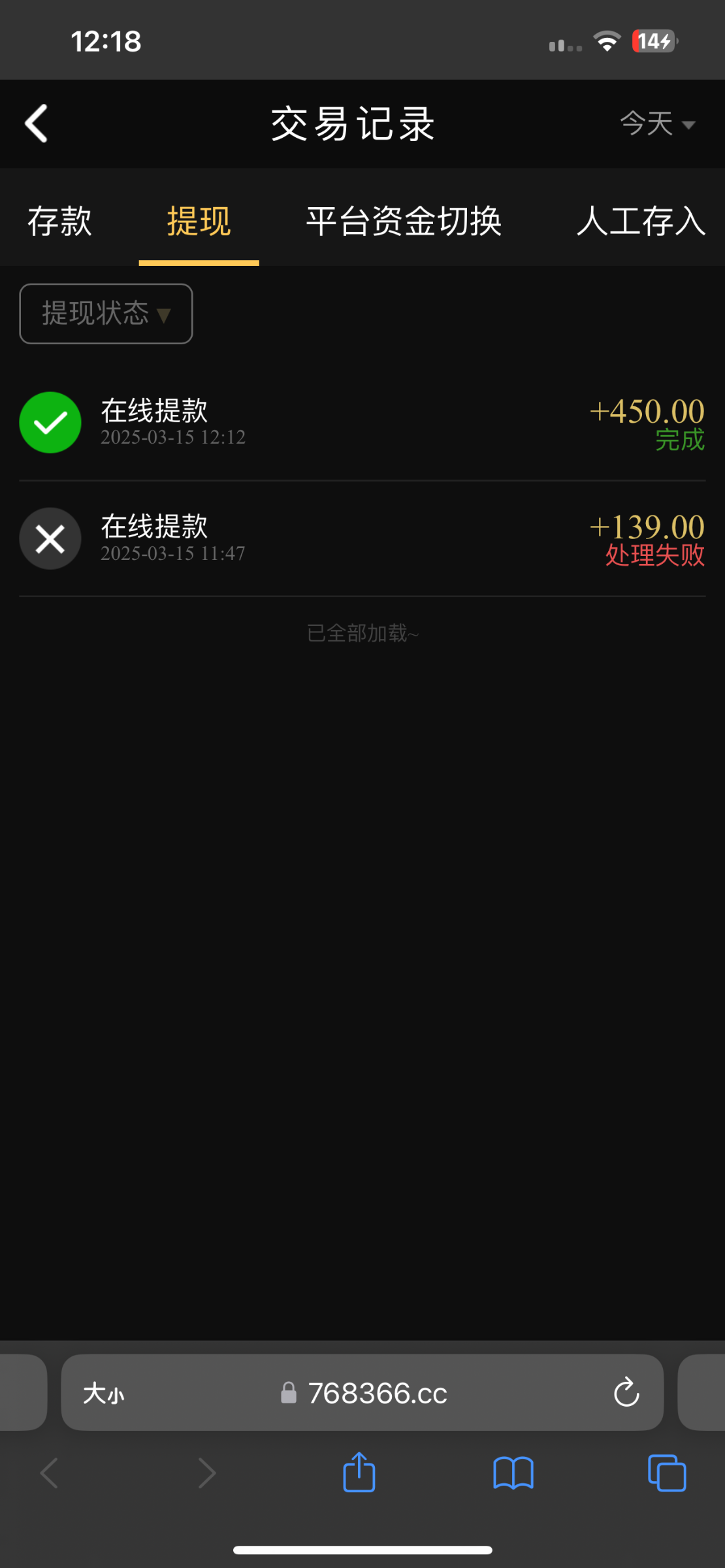
Task: Switch to the 平台资金切换 tab
Action: pos(404,221)
